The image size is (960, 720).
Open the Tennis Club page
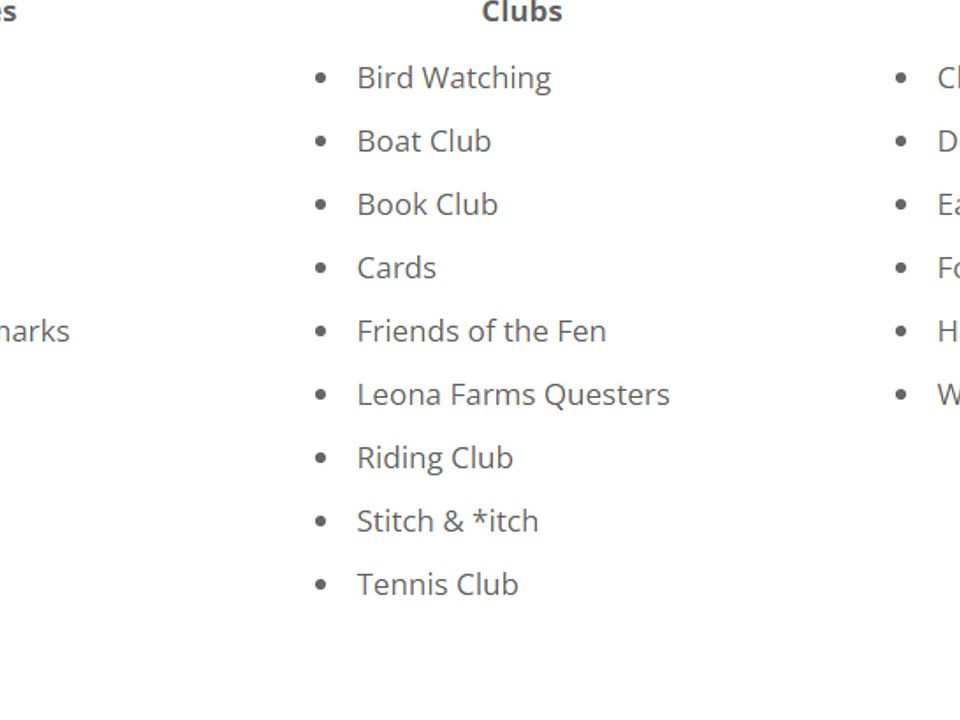click(x=437, y=585)
